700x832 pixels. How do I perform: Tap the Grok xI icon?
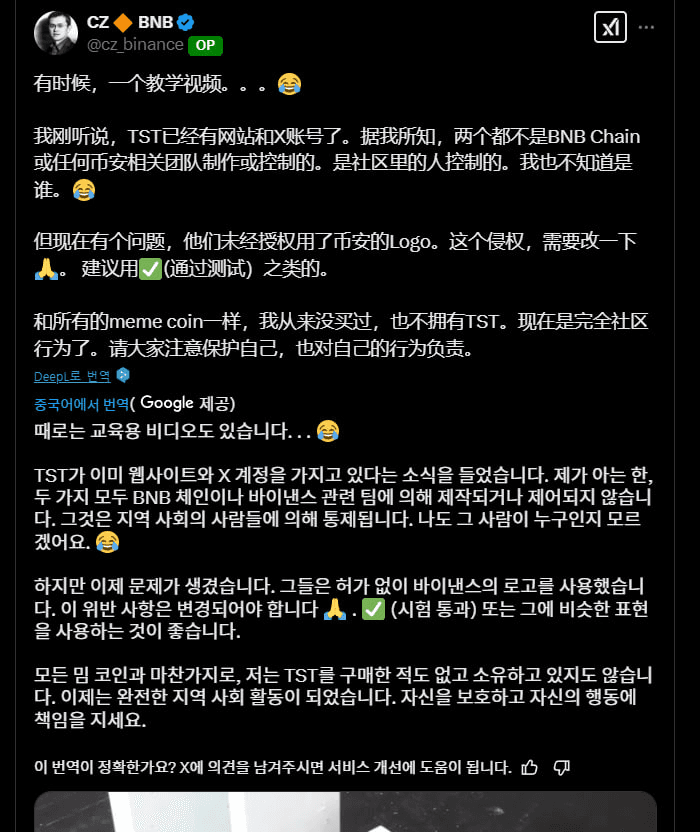(609, 28)
